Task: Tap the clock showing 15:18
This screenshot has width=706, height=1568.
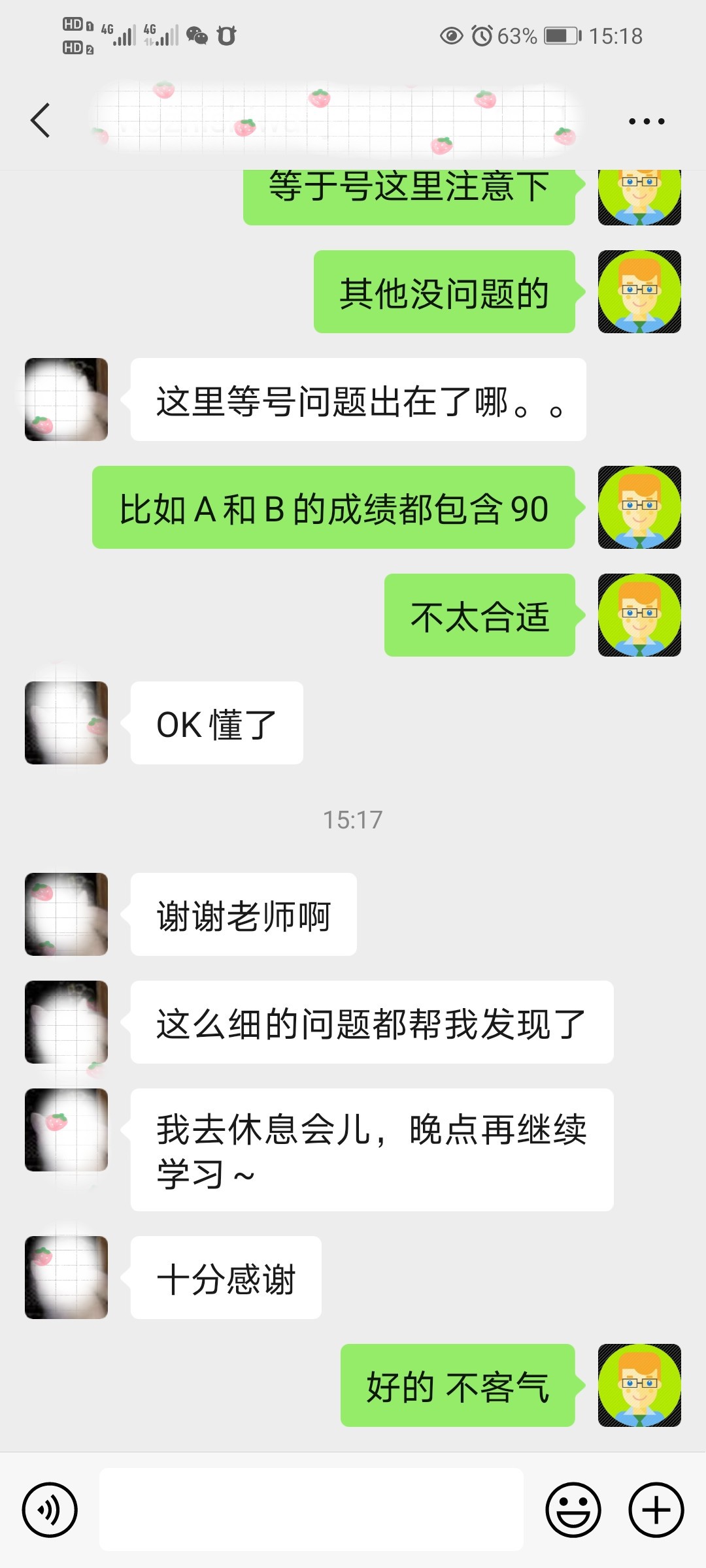Action: pos(617,36)
